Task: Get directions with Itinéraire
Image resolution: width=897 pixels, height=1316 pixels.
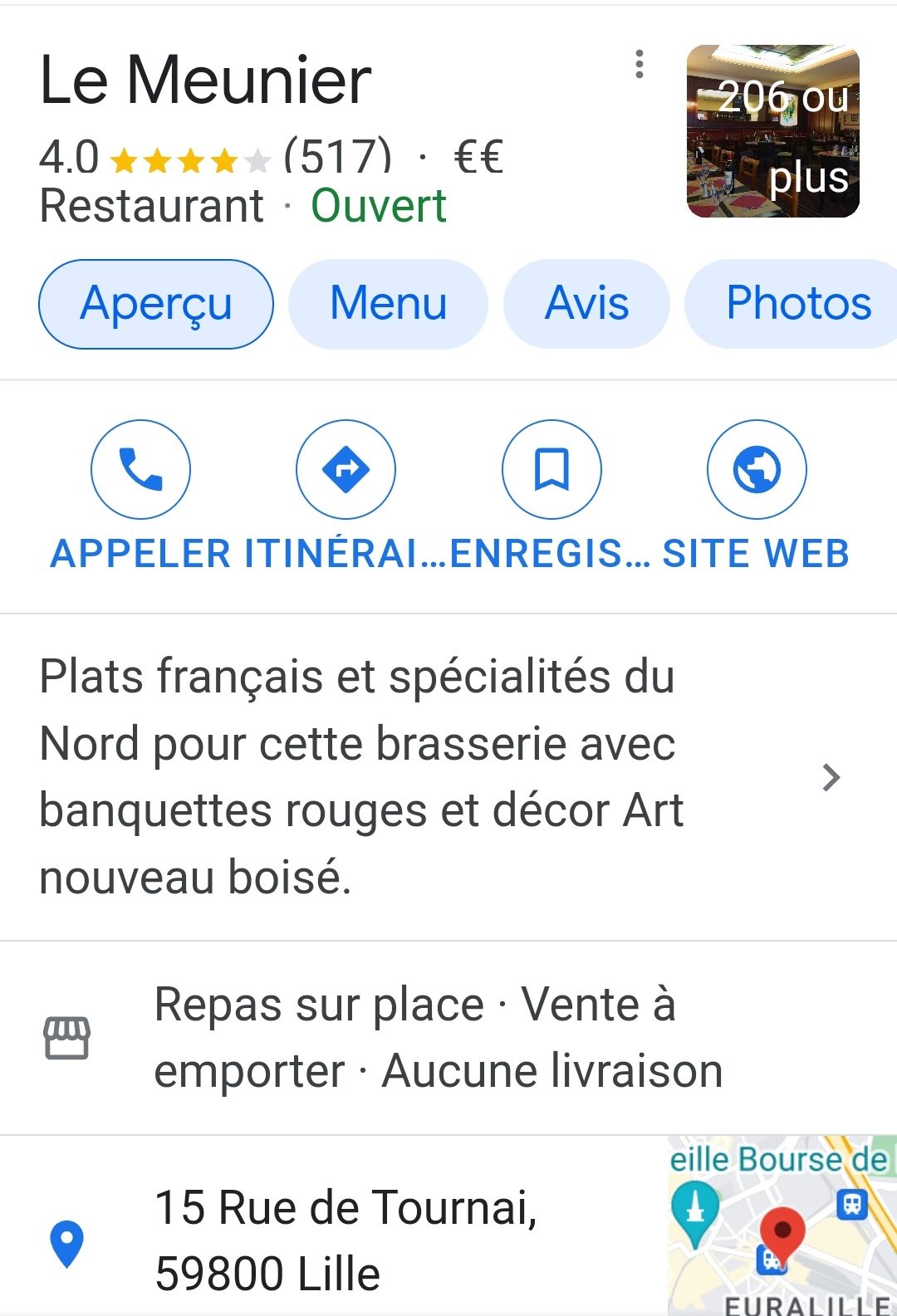Action: pyautogui.click(x=346, y=470)
